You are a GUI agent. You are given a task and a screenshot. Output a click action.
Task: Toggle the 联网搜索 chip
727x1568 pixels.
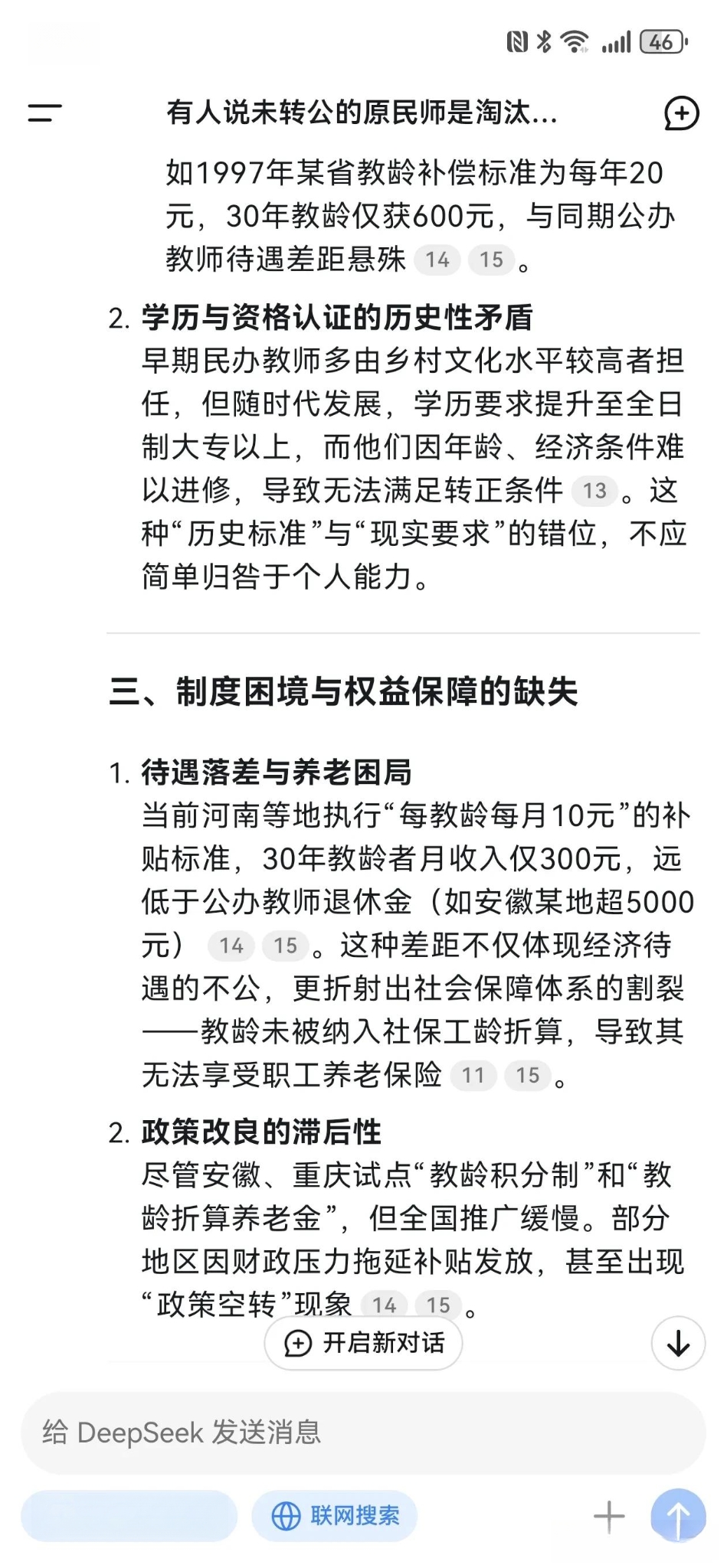tap(335, 1516)
